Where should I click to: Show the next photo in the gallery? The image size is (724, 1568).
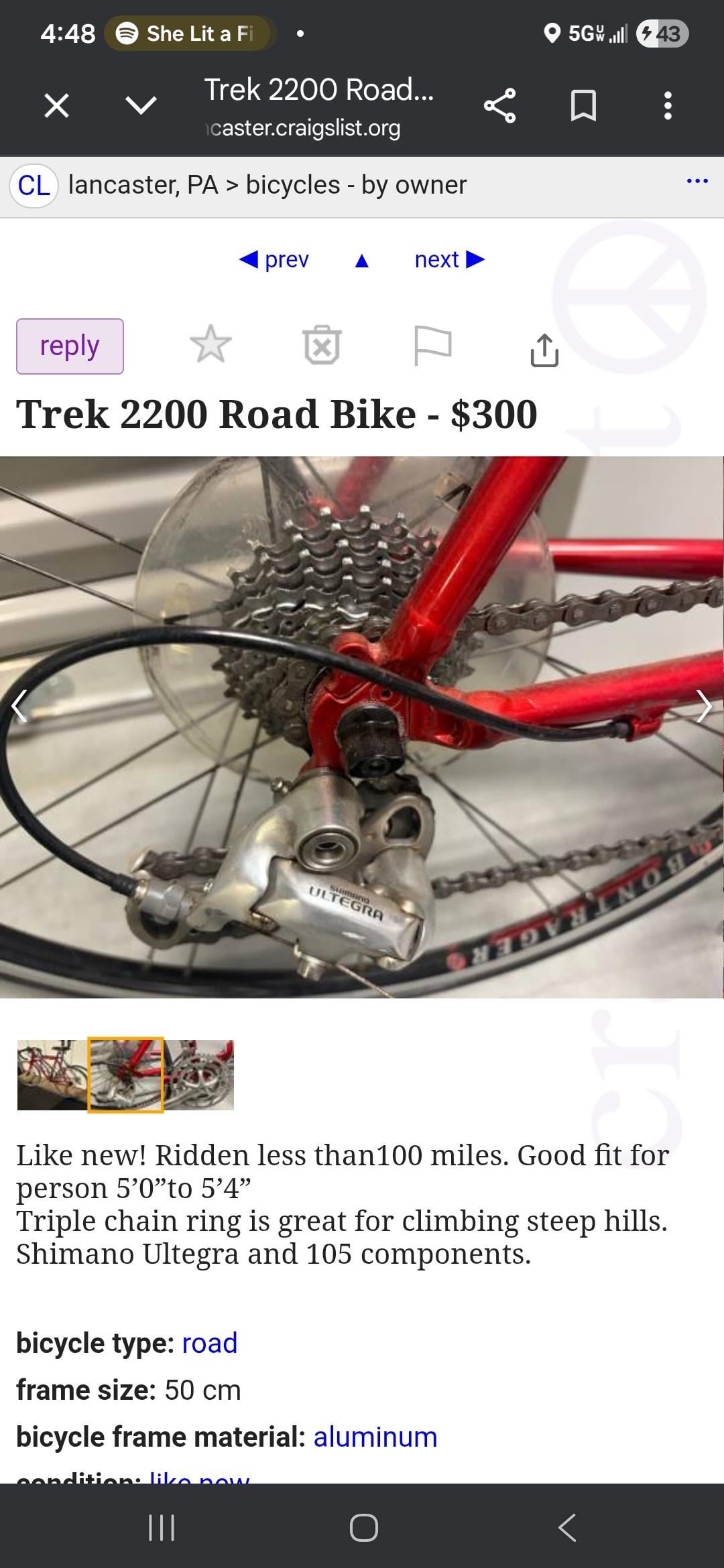[703, 706]
